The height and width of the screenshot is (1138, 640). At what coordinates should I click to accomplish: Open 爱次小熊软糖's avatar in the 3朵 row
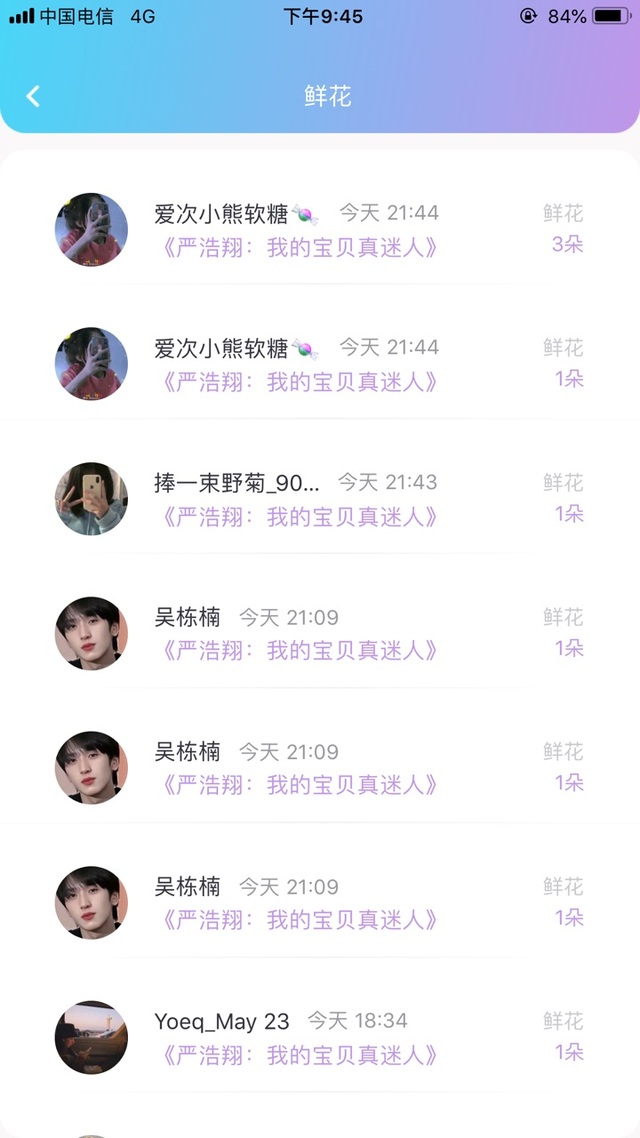[x=91, y=229]
